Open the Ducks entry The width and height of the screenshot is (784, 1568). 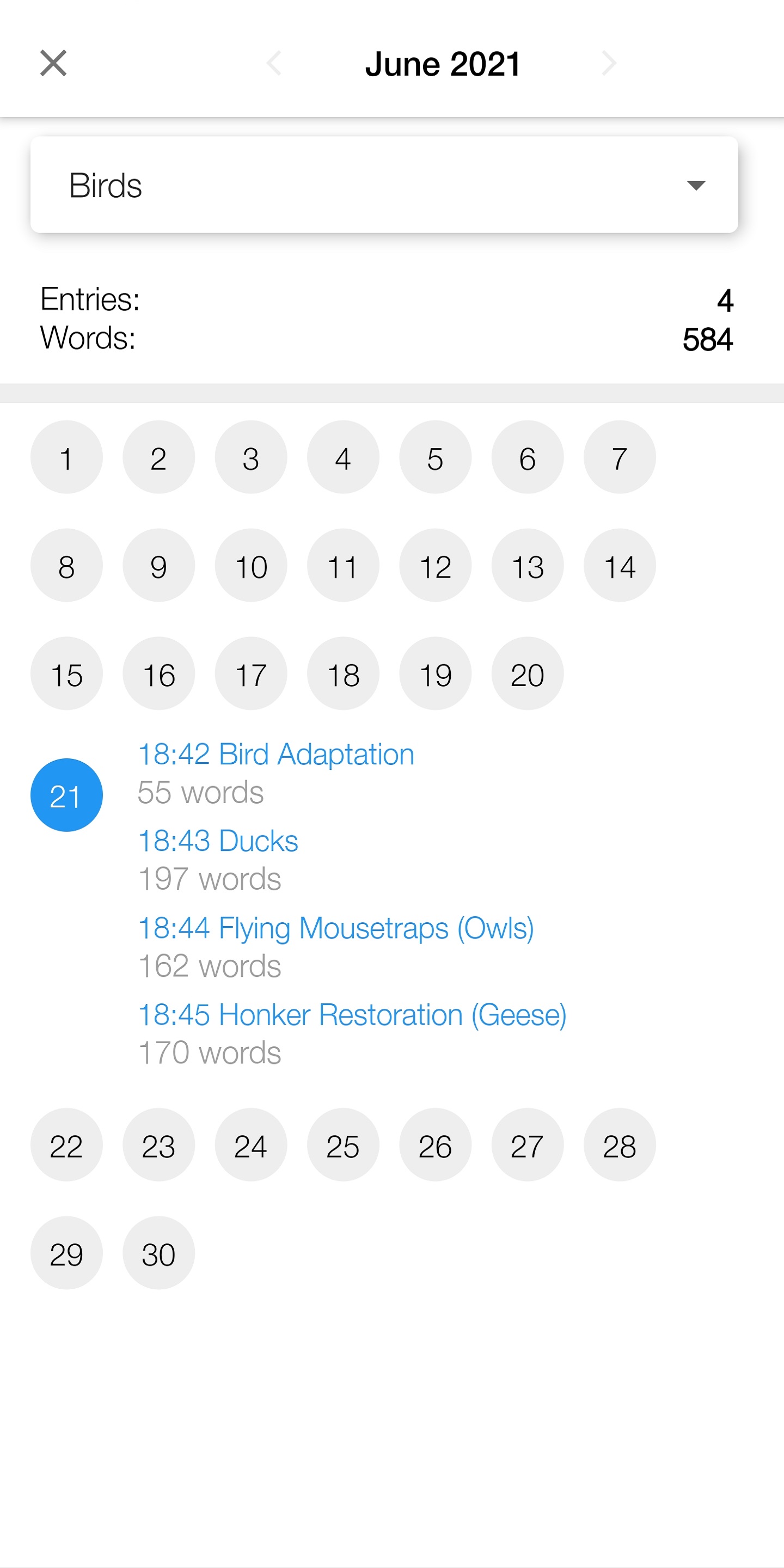[218, 841]
